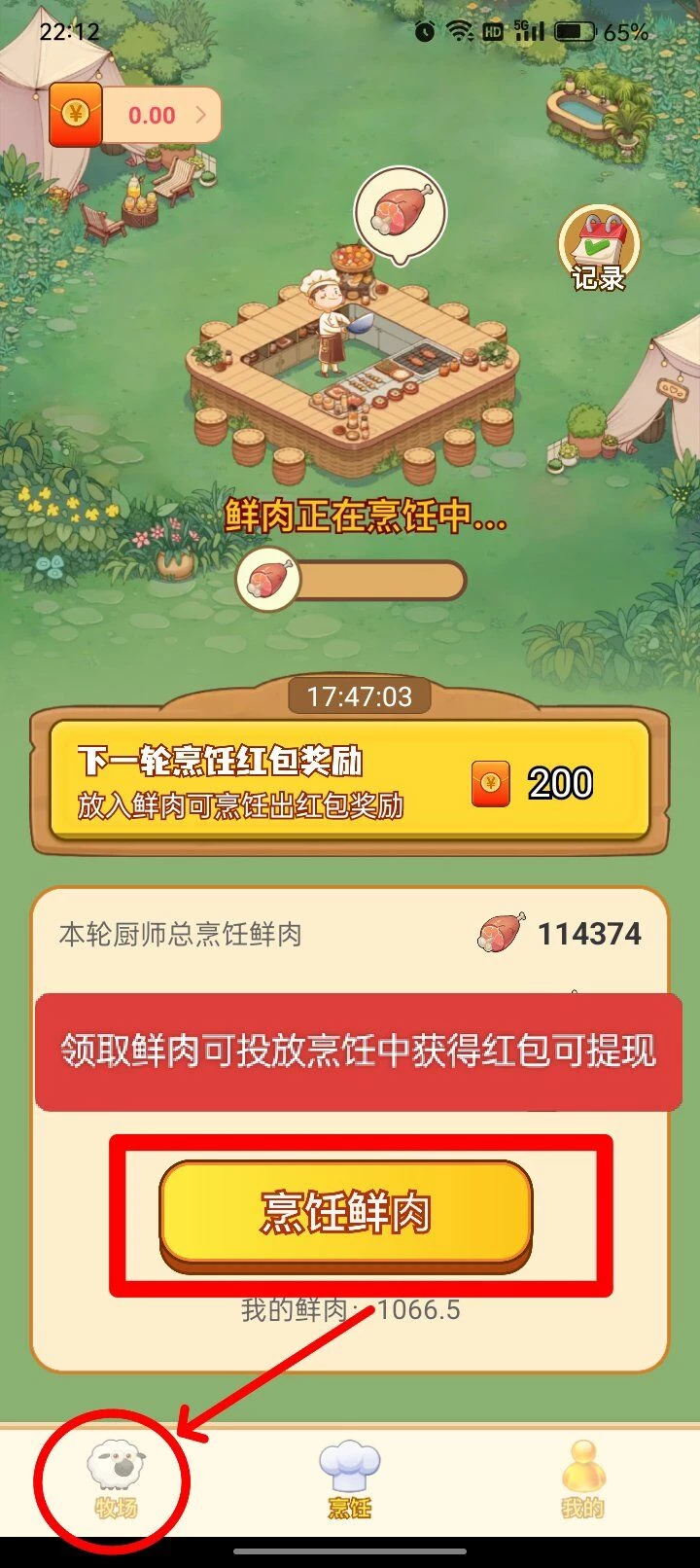Image resolution: width=700 pixels, height=1568 pixels.
Task: Tap the 烹饪鲜肉 button
Action: [346, 1213]
